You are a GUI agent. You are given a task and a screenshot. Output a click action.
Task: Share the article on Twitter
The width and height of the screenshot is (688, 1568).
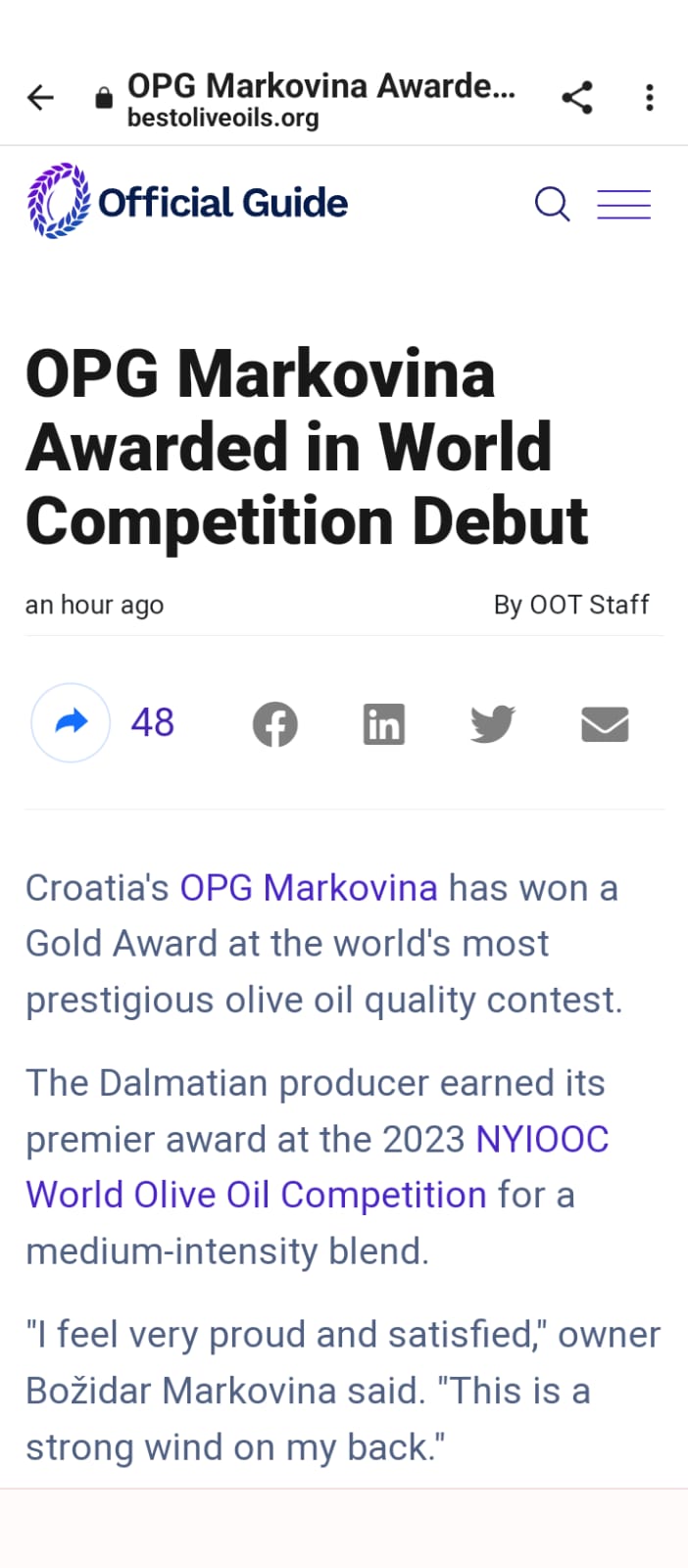tap(493, 724)
